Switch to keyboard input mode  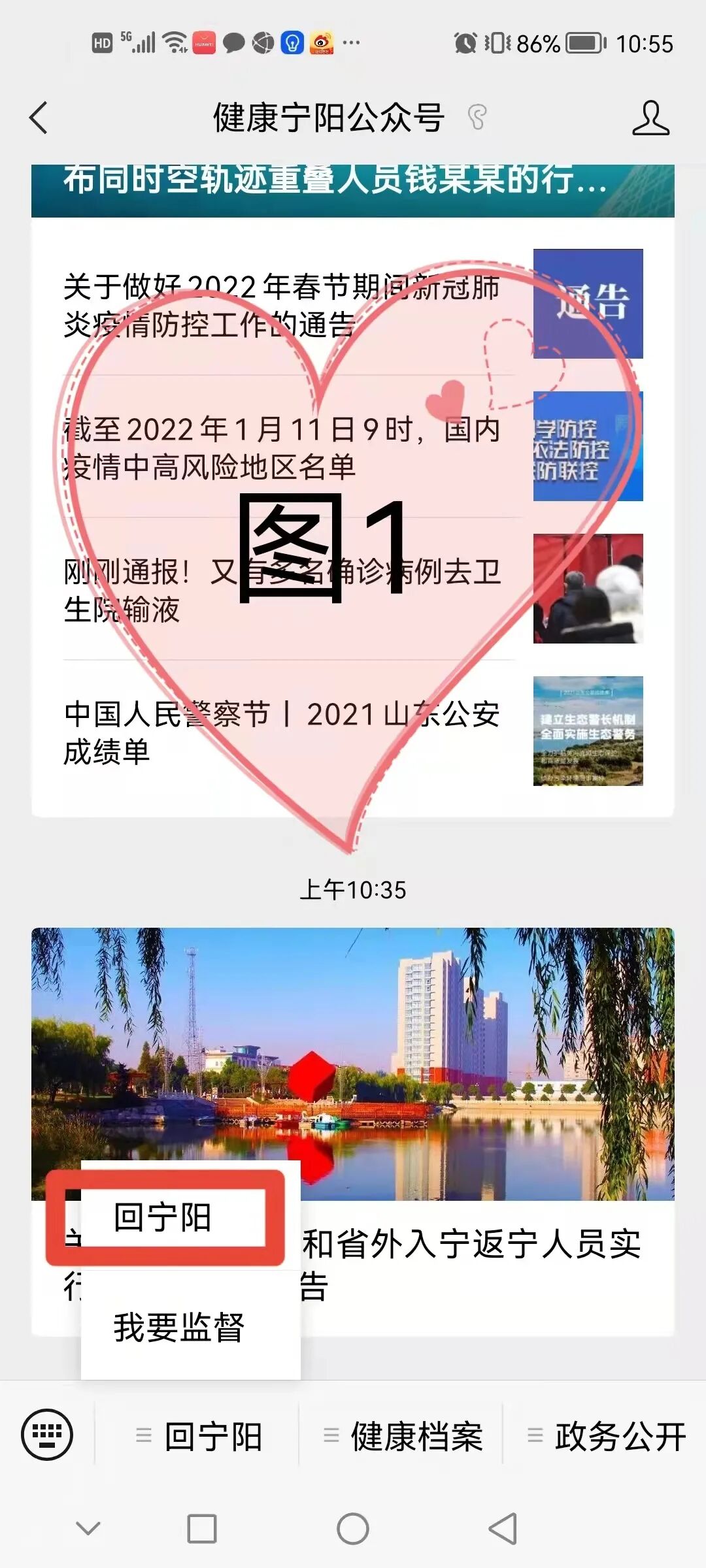47,1435
